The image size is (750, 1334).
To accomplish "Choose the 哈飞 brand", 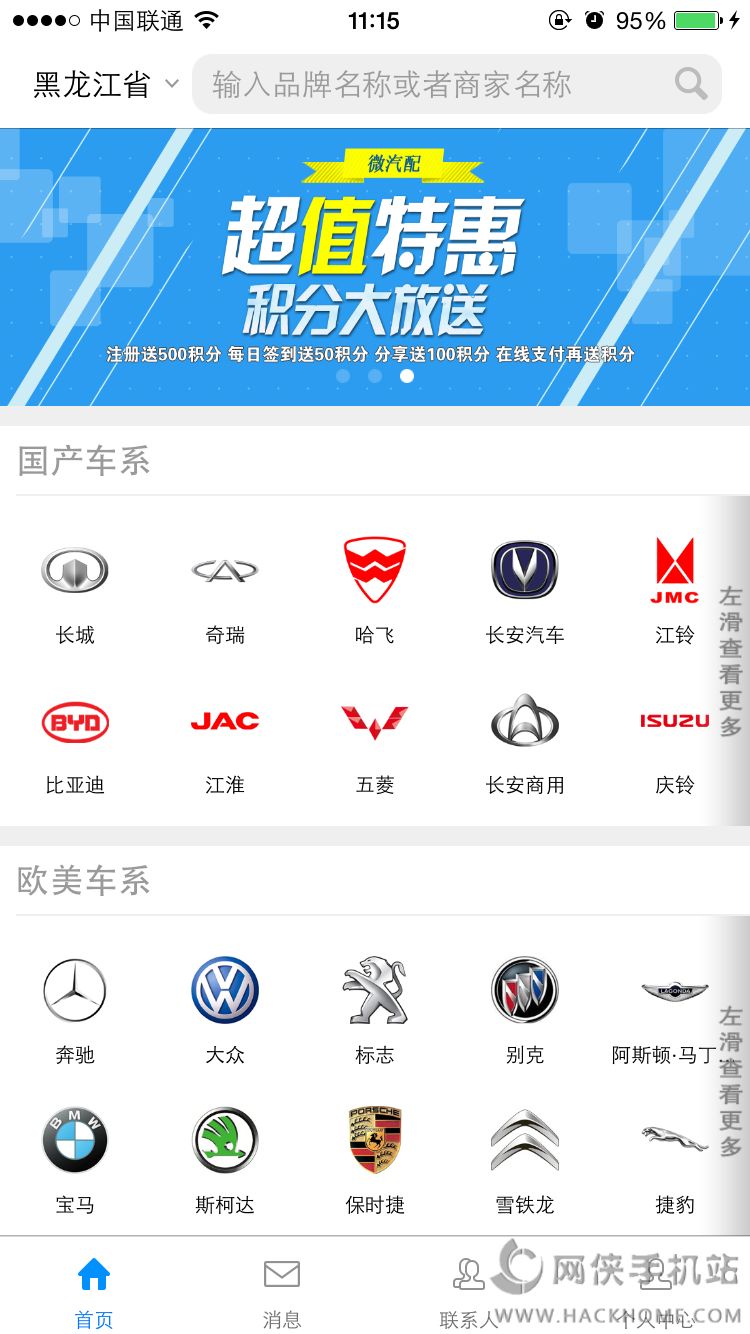I will (x=375, y=590).
